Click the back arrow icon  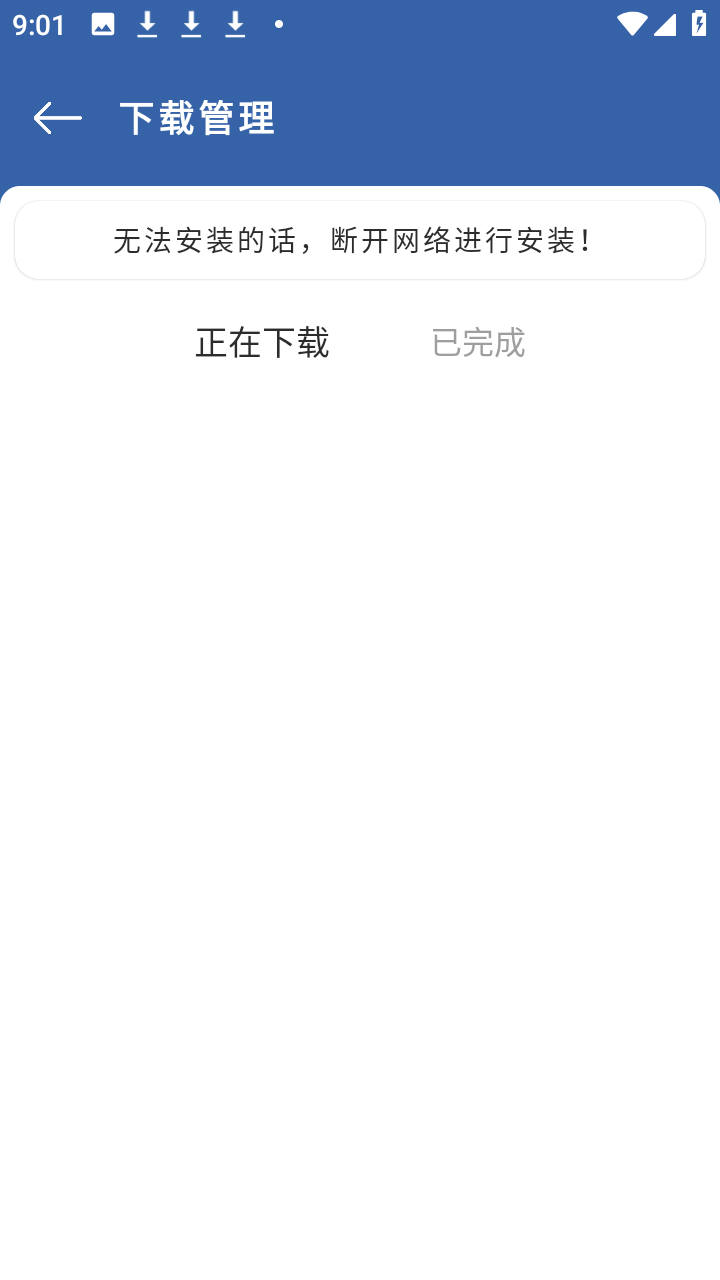coord(57,117)
